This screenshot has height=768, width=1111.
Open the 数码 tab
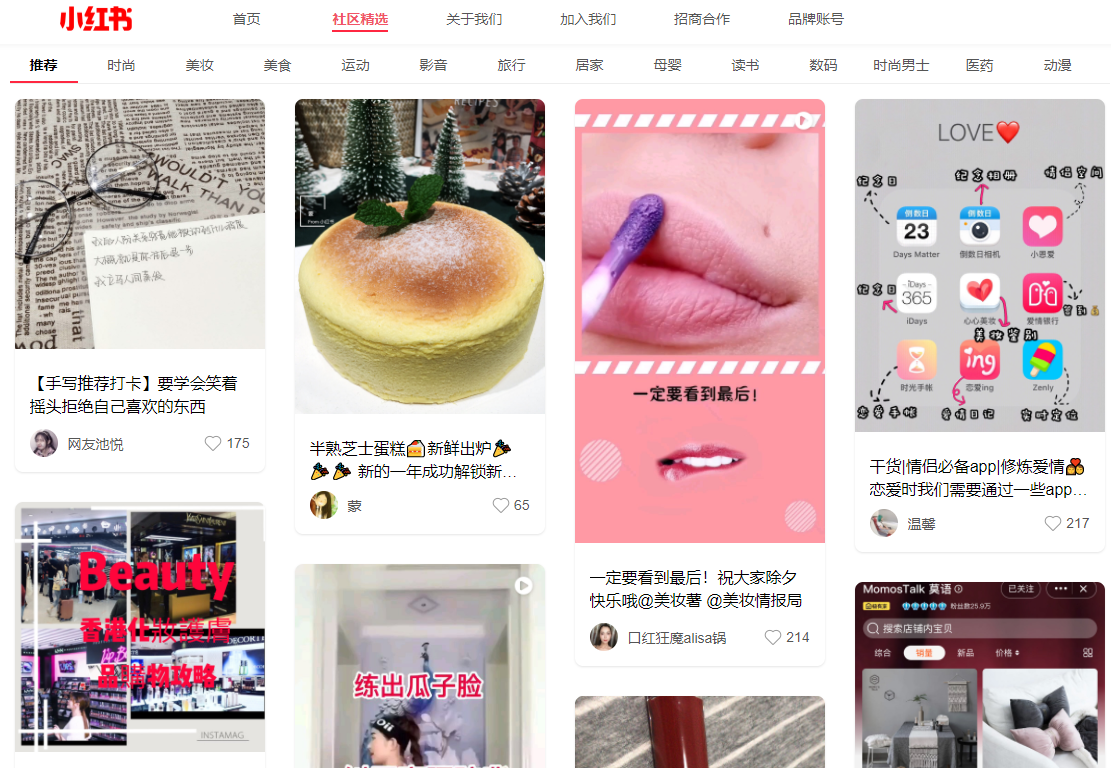pyautogui.click(x=823, y=65)
